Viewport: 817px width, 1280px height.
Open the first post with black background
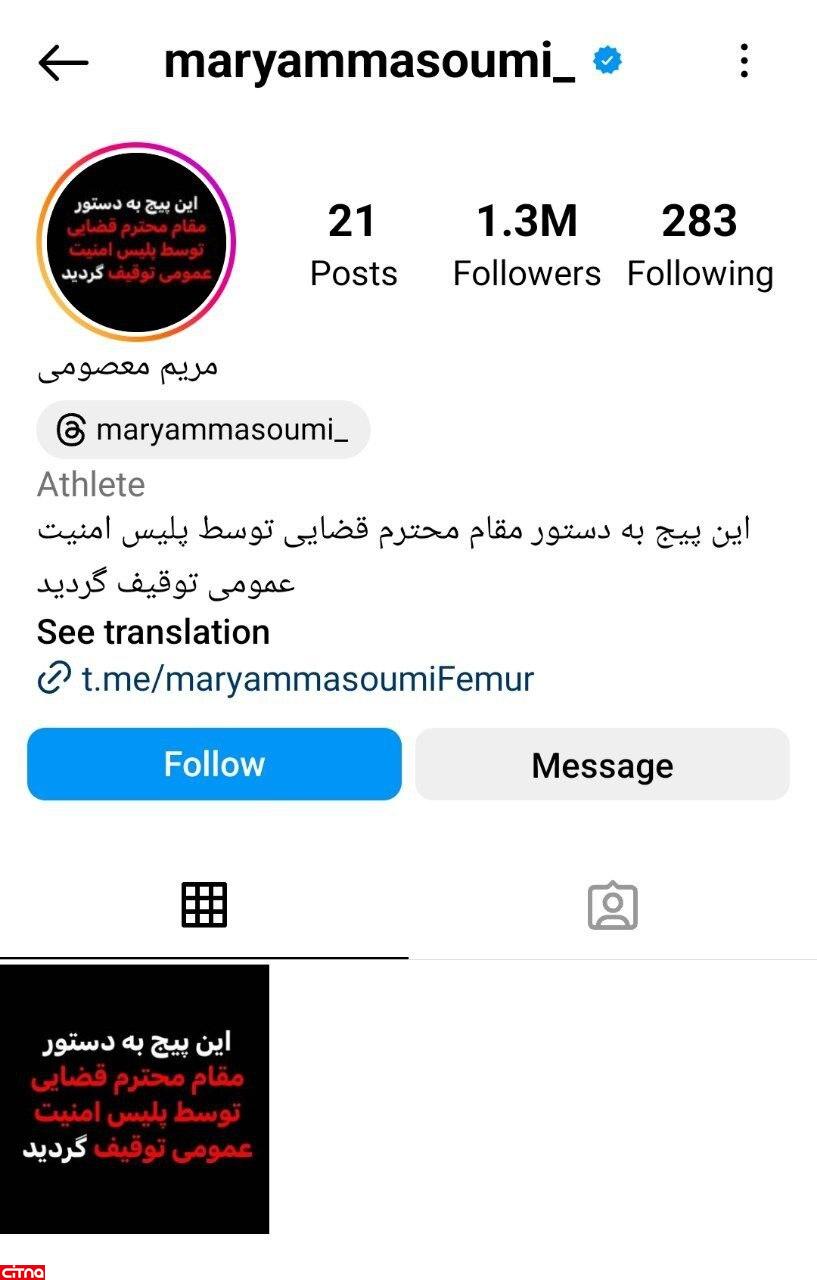135,1098
